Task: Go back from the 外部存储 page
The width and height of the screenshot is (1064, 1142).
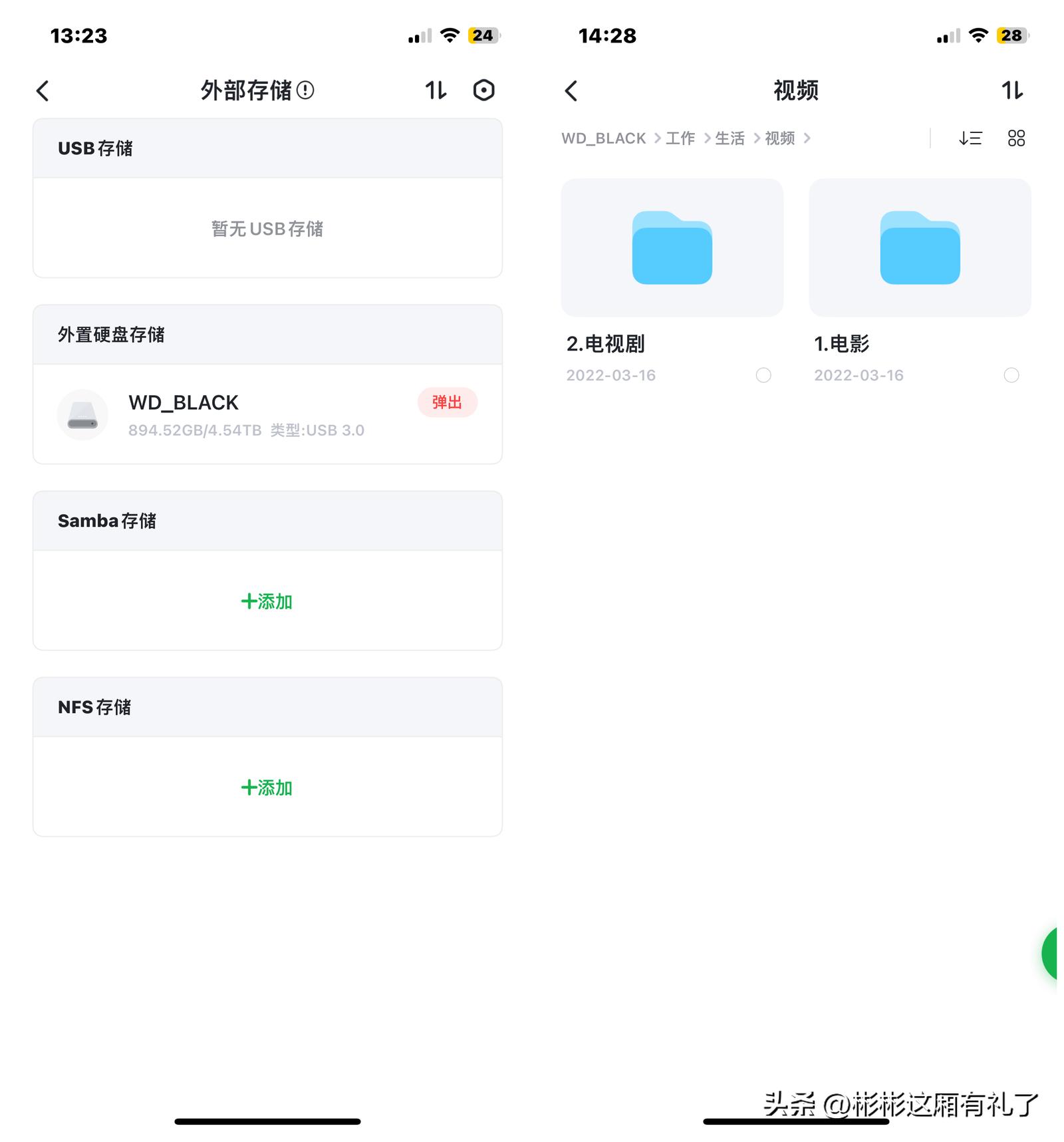Action: click(43, 90)
